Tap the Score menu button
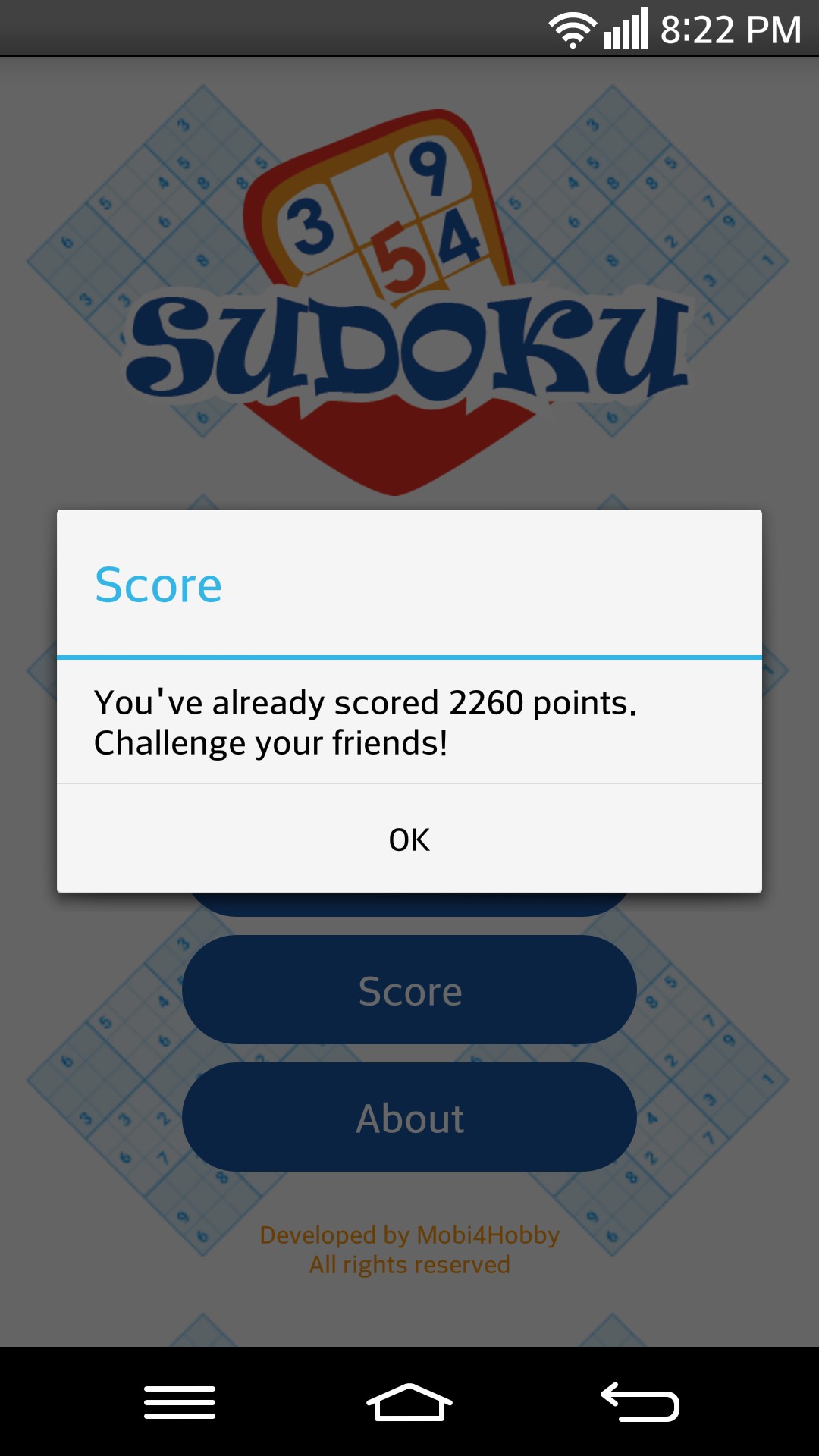Screen dimensions: 819x1456 [409, 990]
